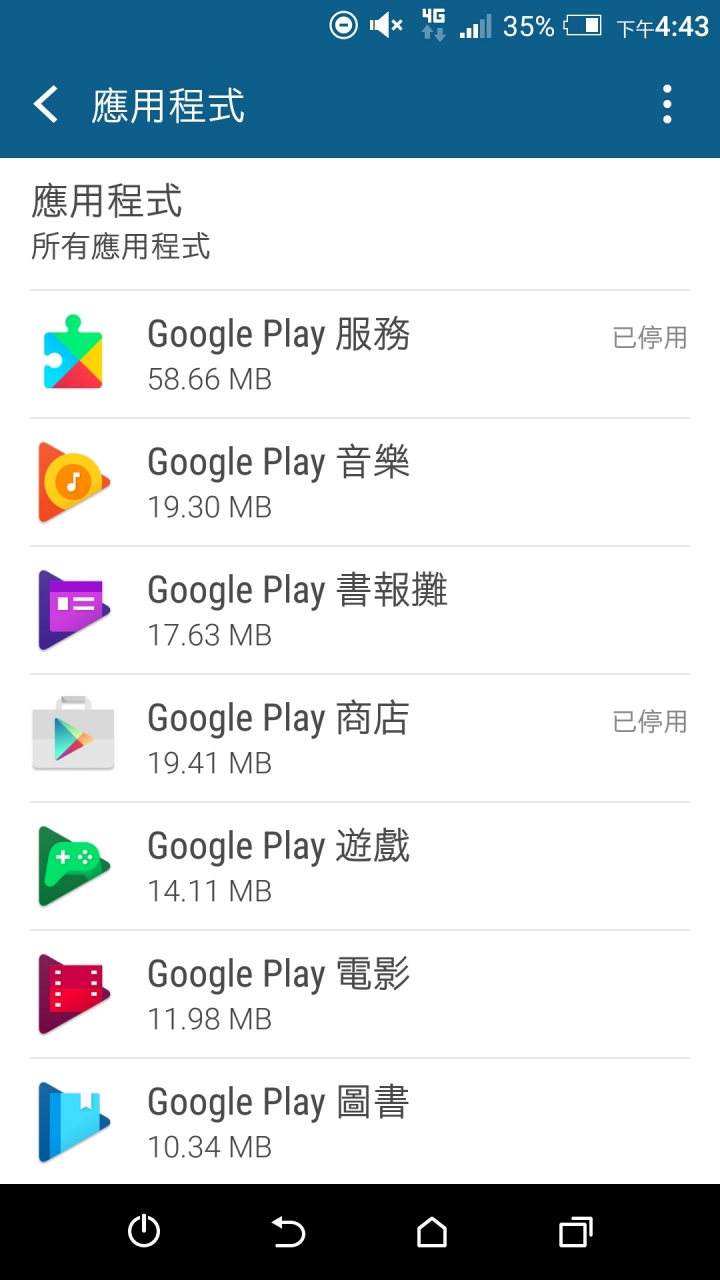Tap the power button in the navigation bar
Image resolution: width=720 pixels, height=1280 pixels.
point(144,1231)
